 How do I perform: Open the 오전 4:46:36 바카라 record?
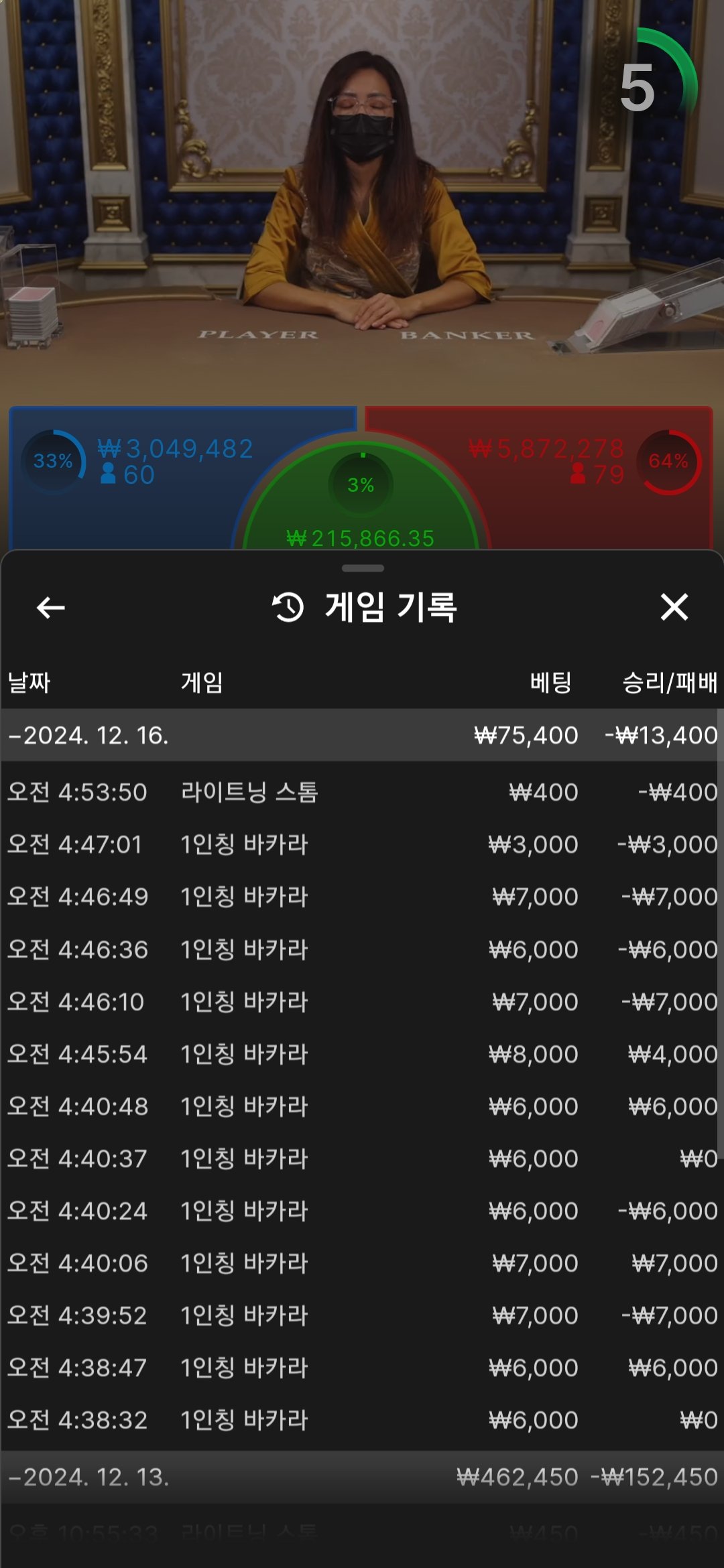362,949
